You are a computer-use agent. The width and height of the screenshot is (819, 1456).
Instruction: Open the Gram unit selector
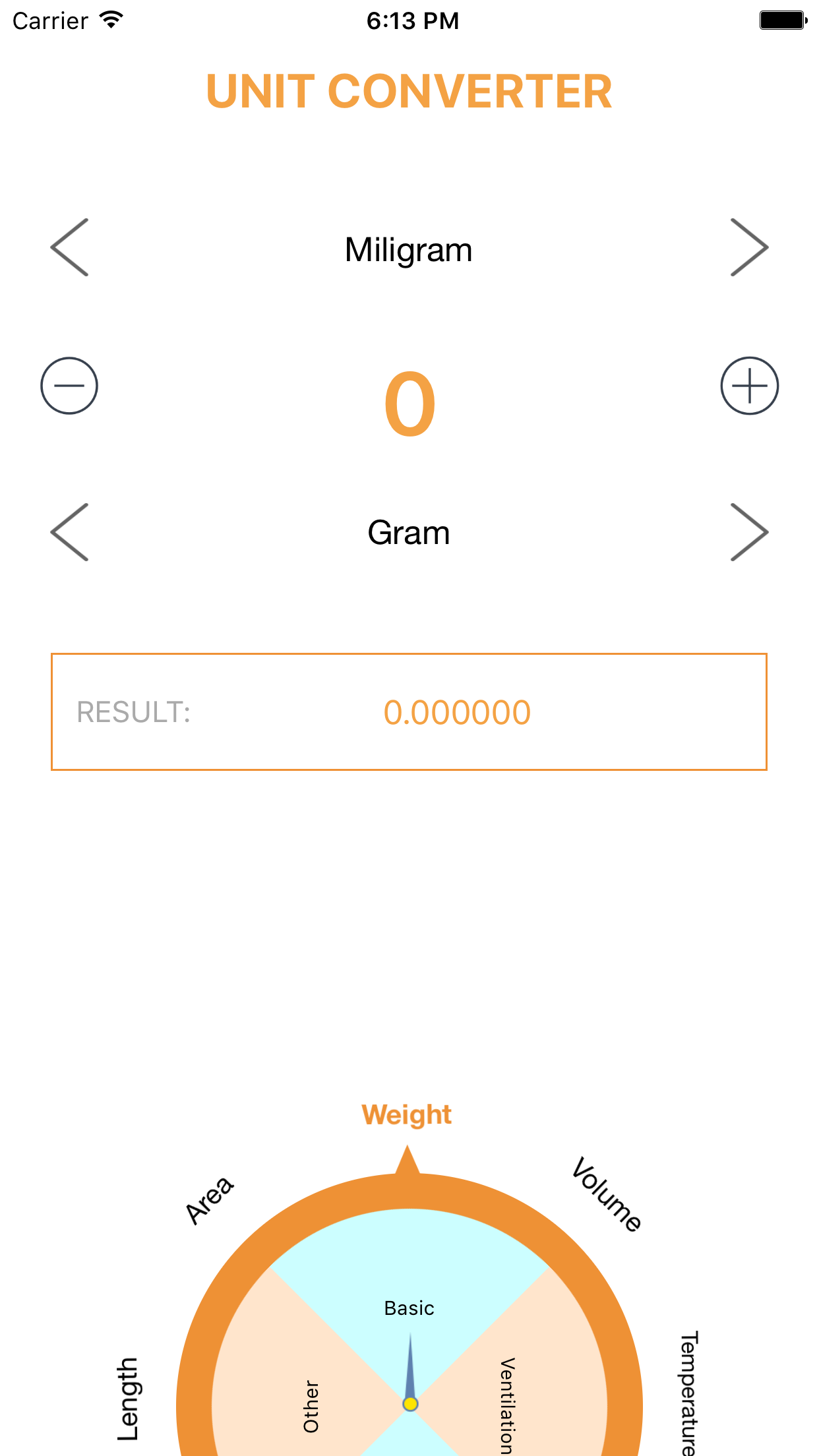click(x=409, y=533)
